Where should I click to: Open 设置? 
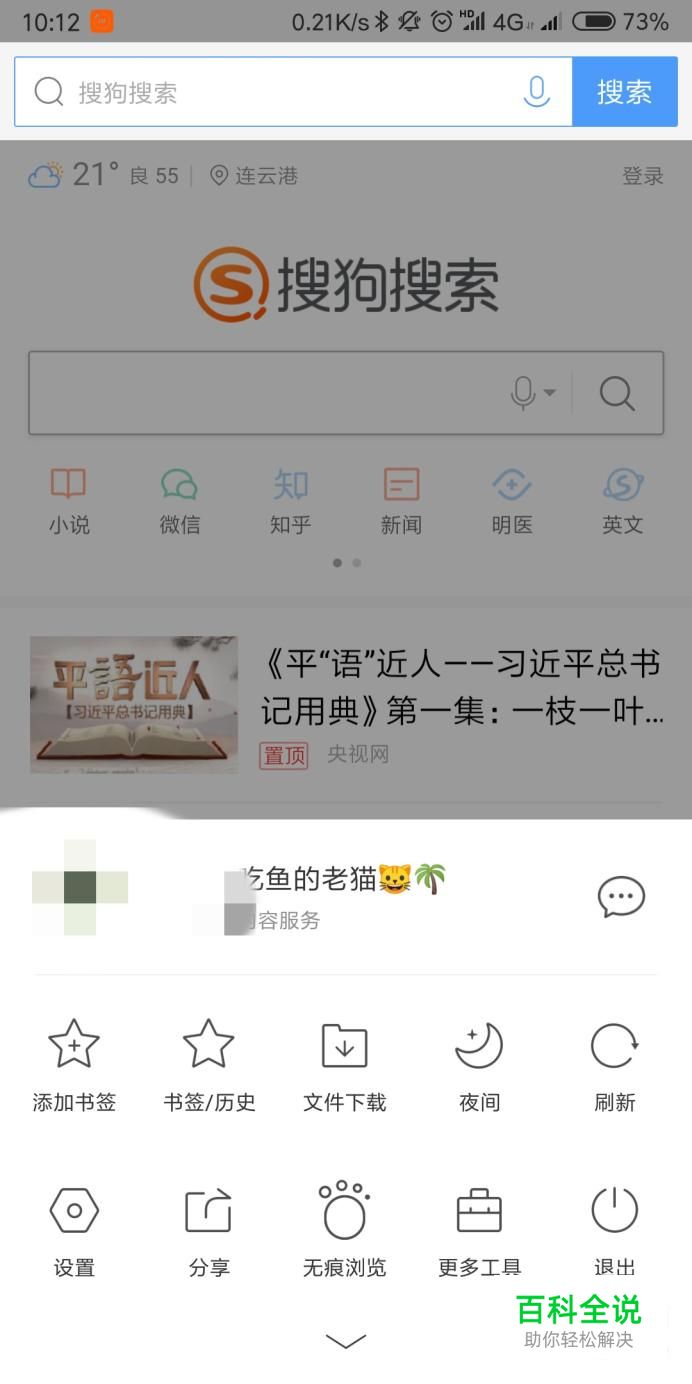point(74,1231)
